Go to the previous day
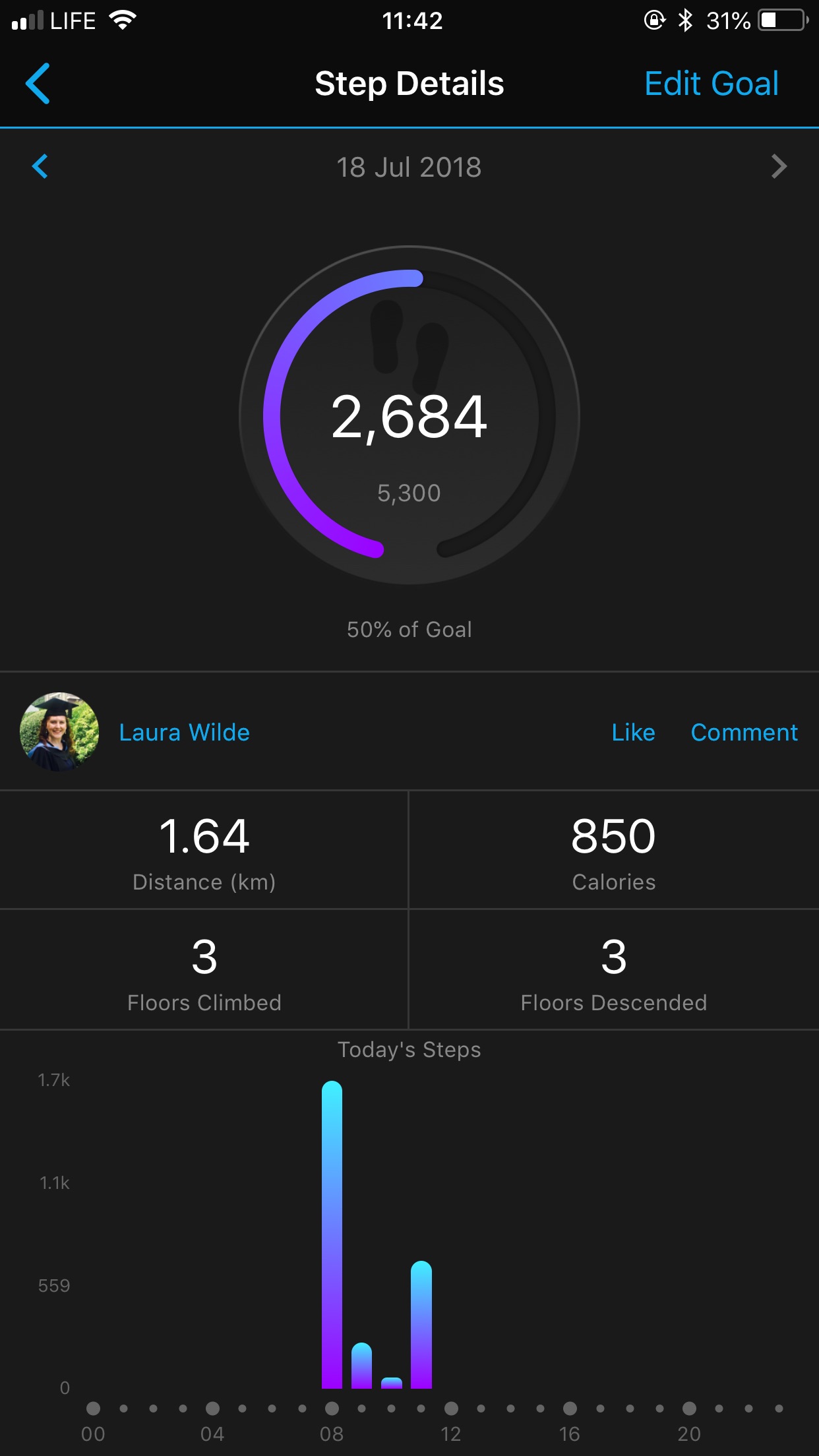Image resolution: width=819 pixels, height=1456 pixels. coord(40,167)
